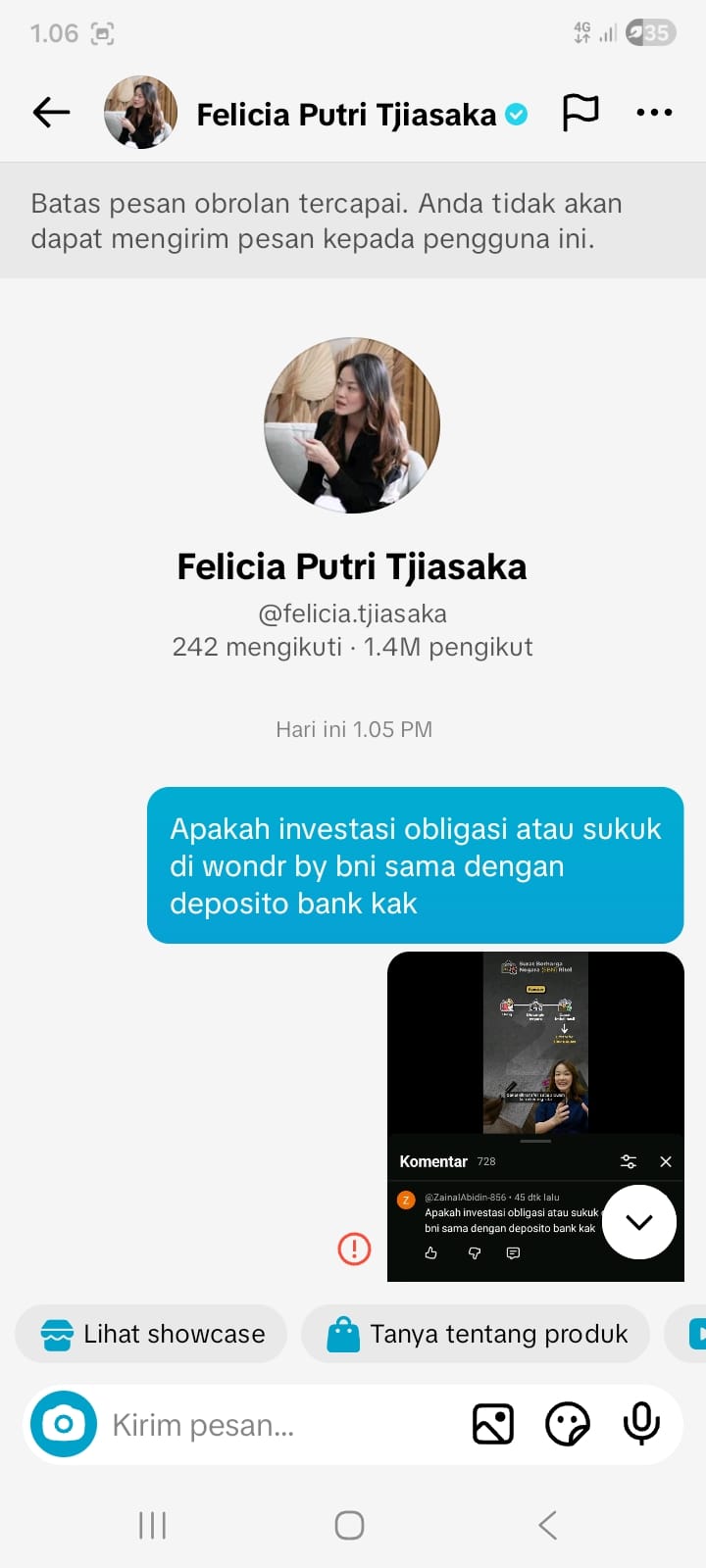
Task: Select the Lihat showcase chip
Action: [152, 1334]
